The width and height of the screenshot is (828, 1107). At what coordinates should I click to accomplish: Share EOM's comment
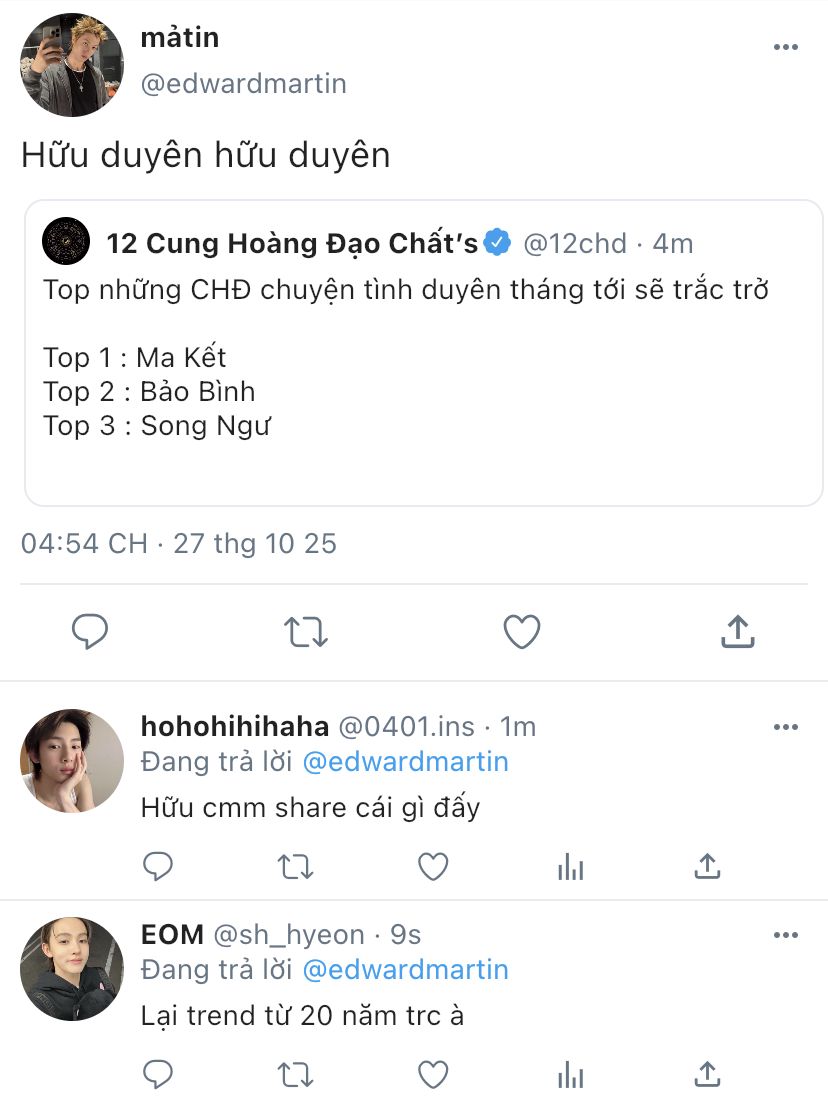coord(707,1075)
